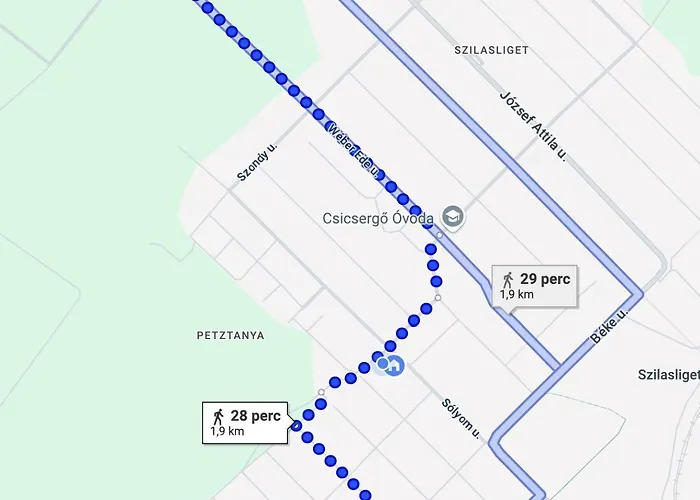Open the Csicsergő Óvoda place marker
The width and height of the screenshot is (700, 500).
pos(453,217)
